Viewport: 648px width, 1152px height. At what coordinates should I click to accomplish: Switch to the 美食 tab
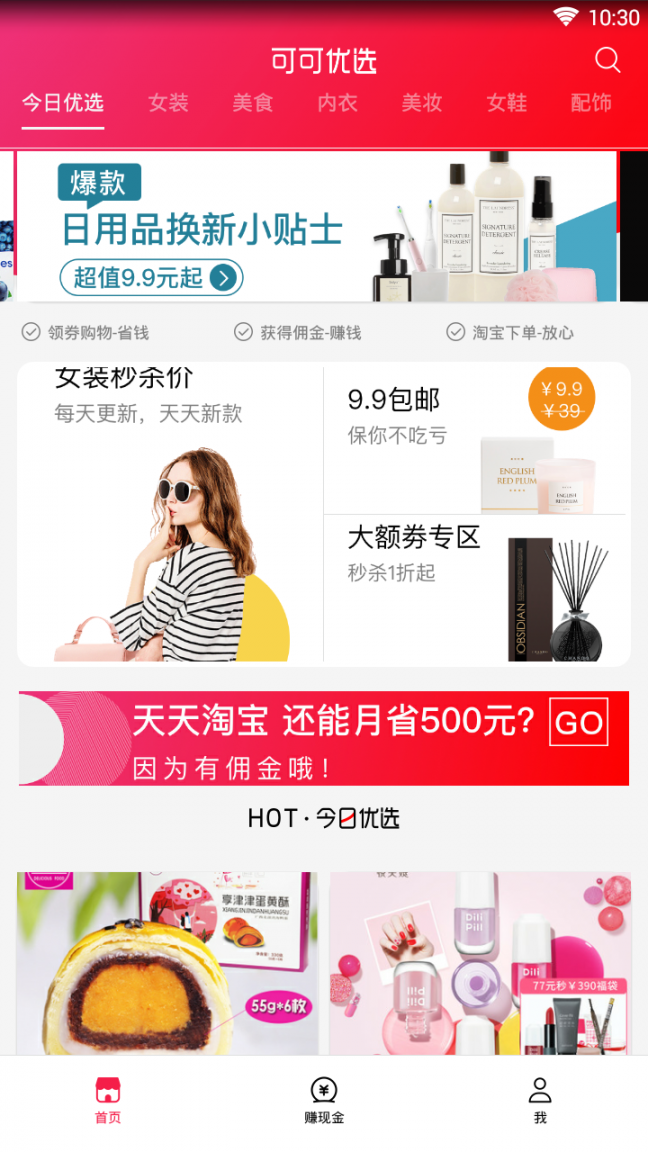point(253,103)
